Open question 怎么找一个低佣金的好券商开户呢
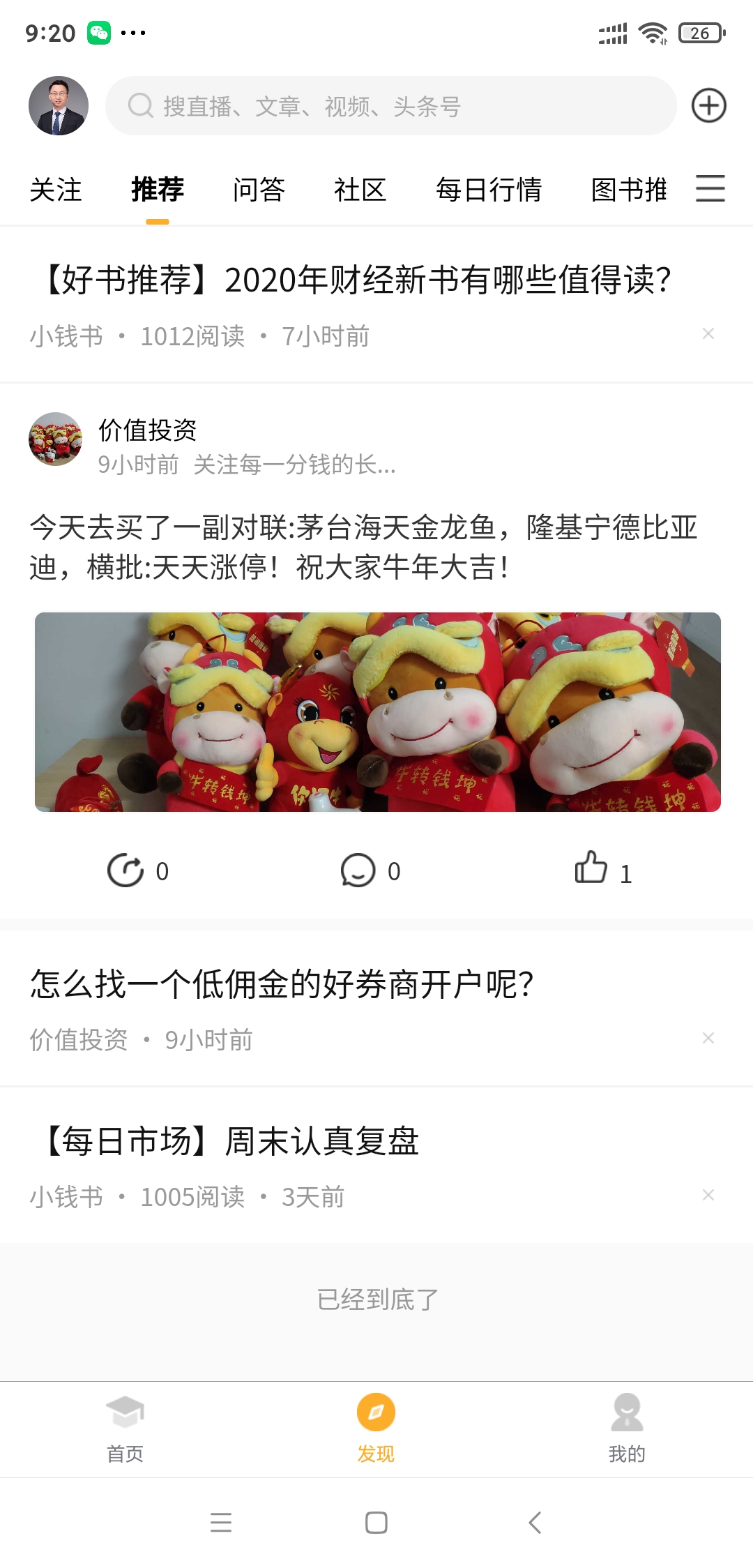 pos(282,985)
